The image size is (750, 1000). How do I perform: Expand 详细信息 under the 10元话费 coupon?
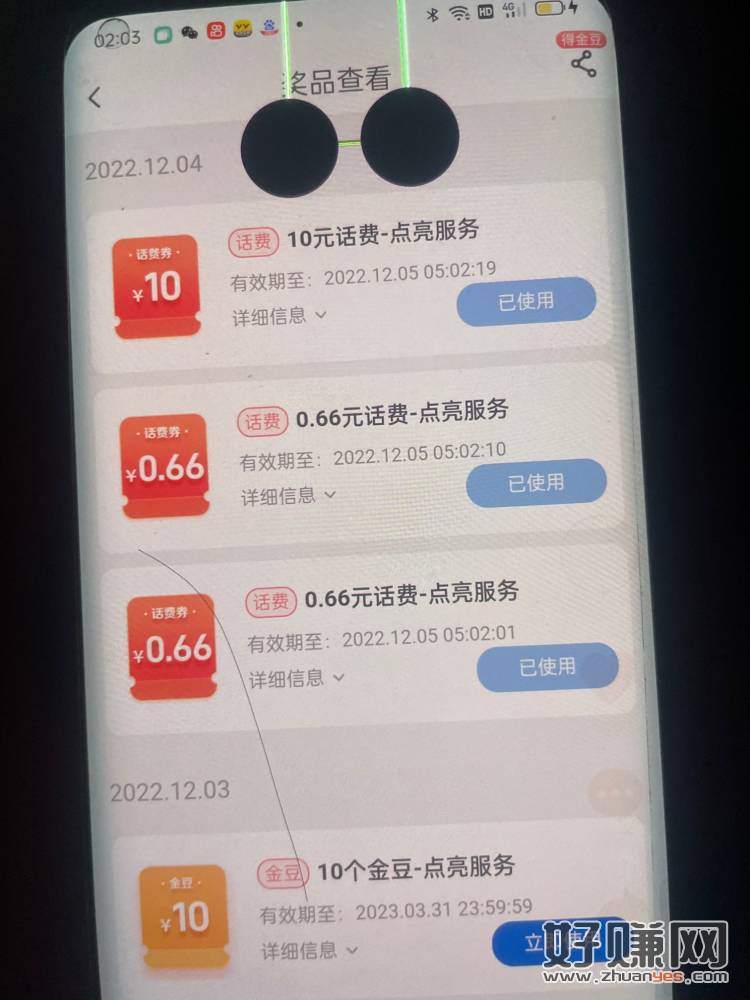pyautogui.click(x=280, y=316)
